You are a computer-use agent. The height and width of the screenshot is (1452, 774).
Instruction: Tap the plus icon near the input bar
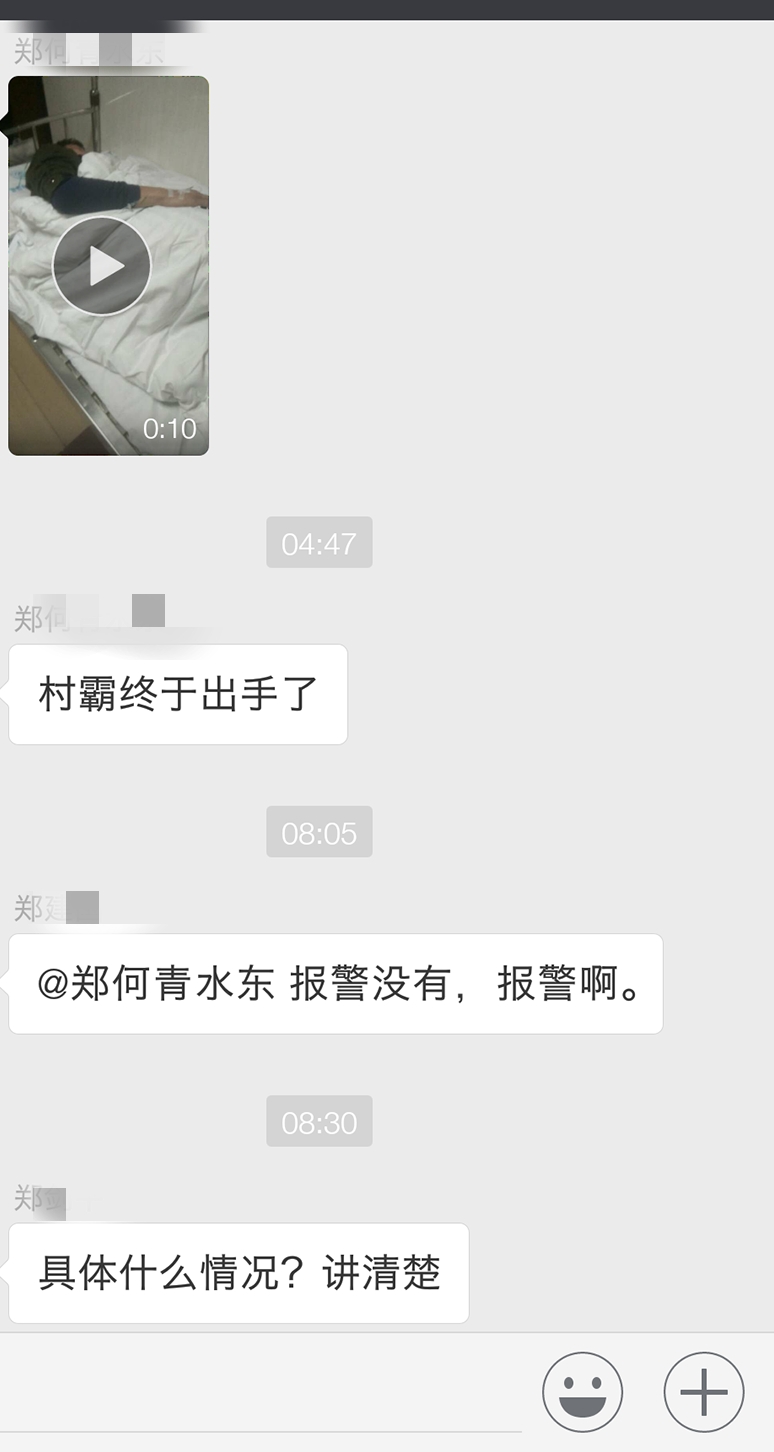point(704,1390)
